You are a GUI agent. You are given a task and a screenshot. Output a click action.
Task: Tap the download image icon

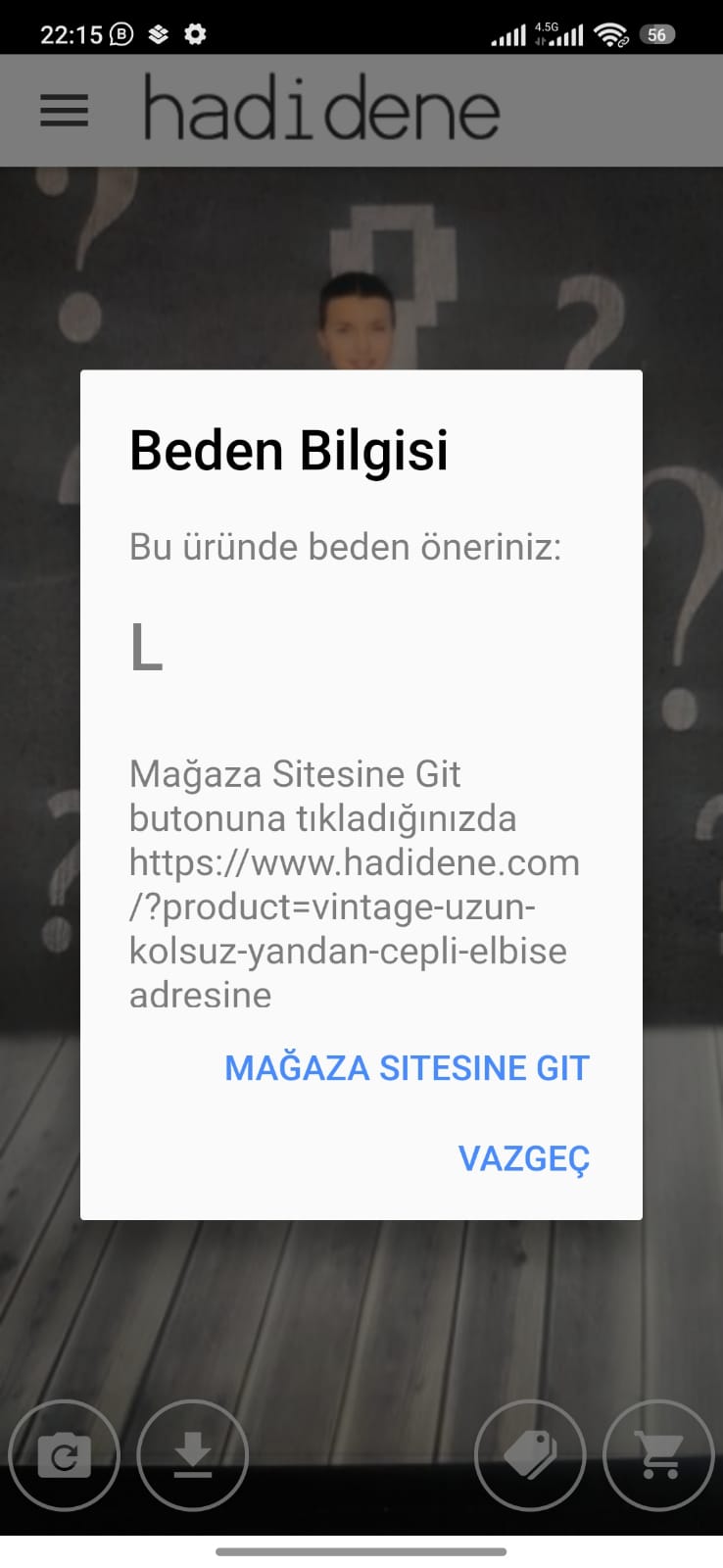193,1455
